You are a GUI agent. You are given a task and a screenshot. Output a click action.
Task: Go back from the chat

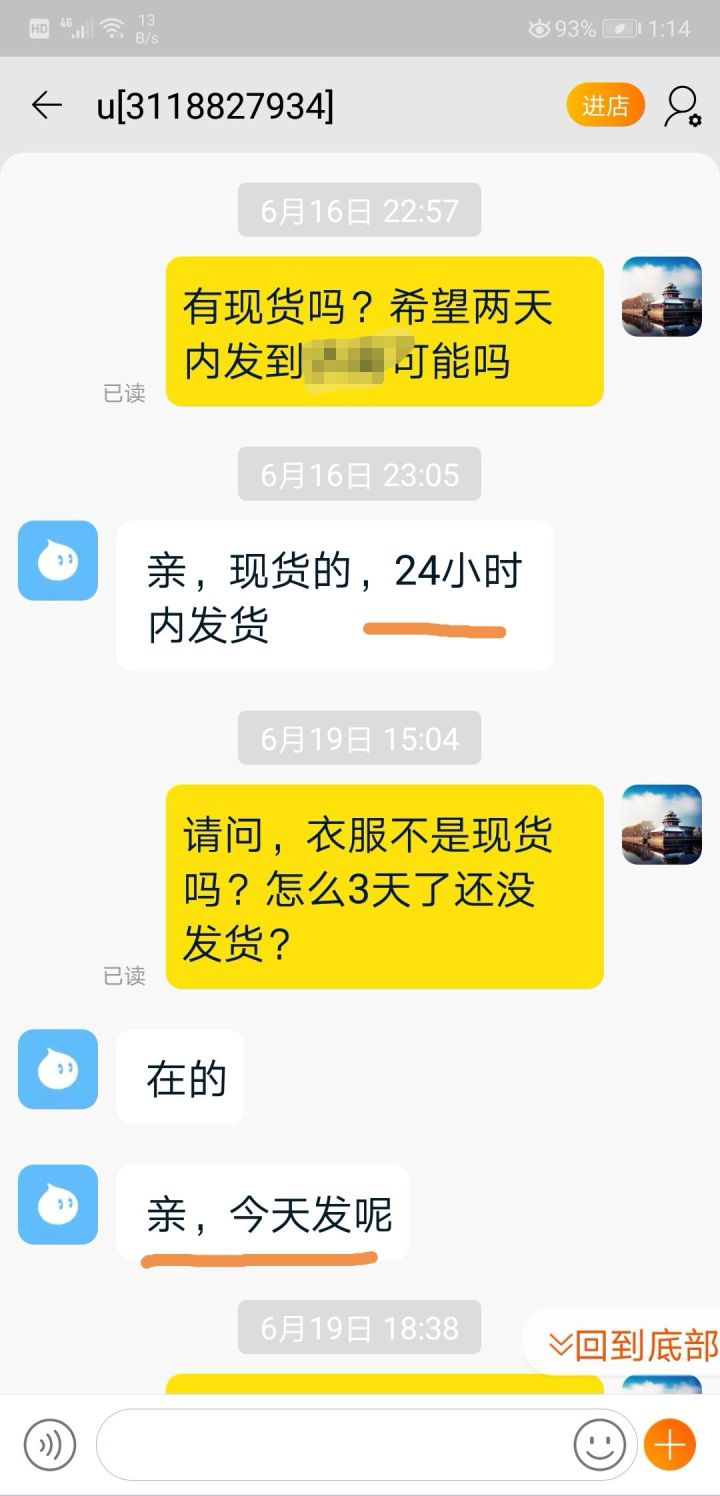coord(47,105)
